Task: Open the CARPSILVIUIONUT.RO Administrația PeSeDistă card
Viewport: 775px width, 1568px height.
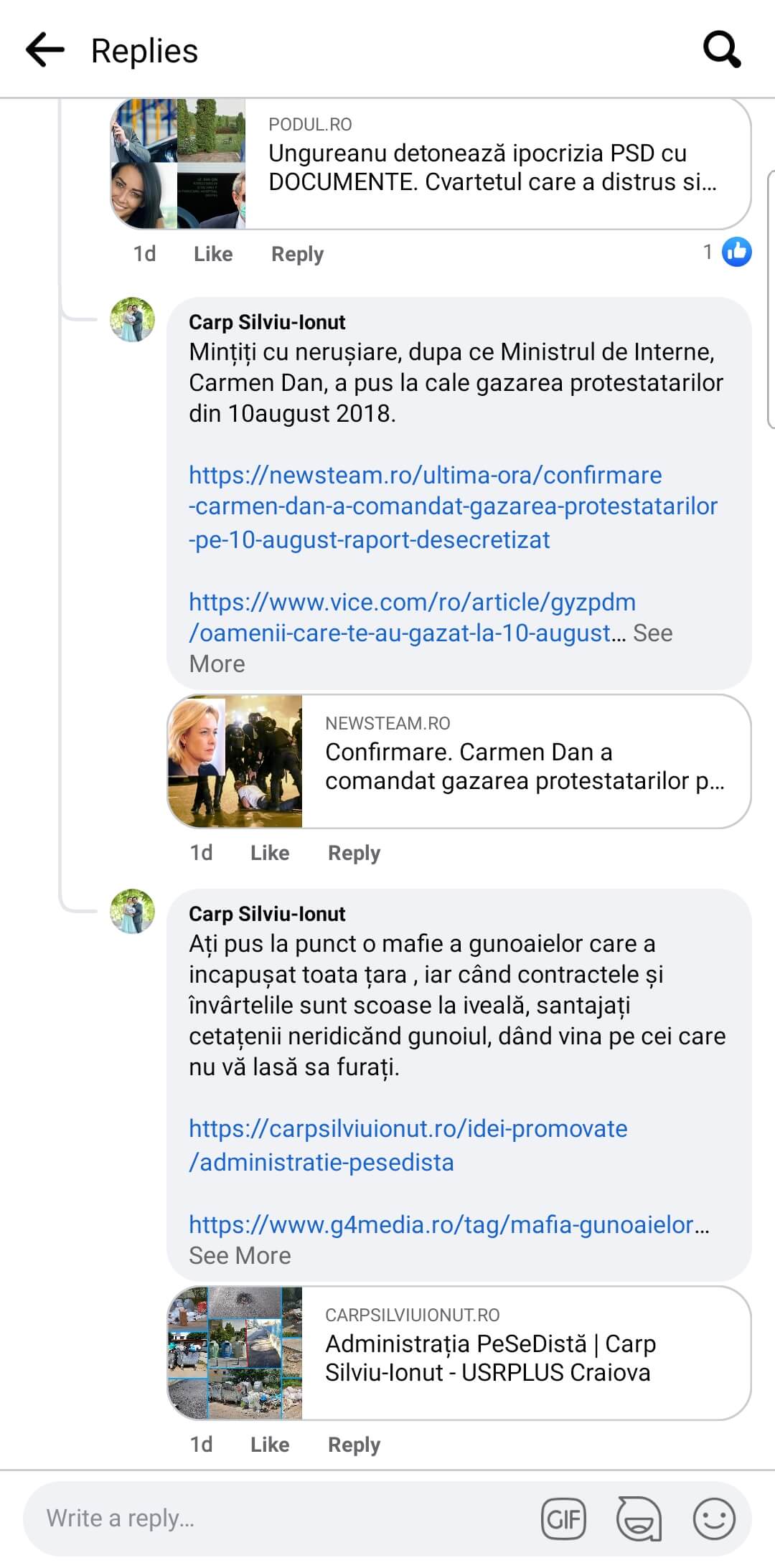Action: click(459, 1353)
